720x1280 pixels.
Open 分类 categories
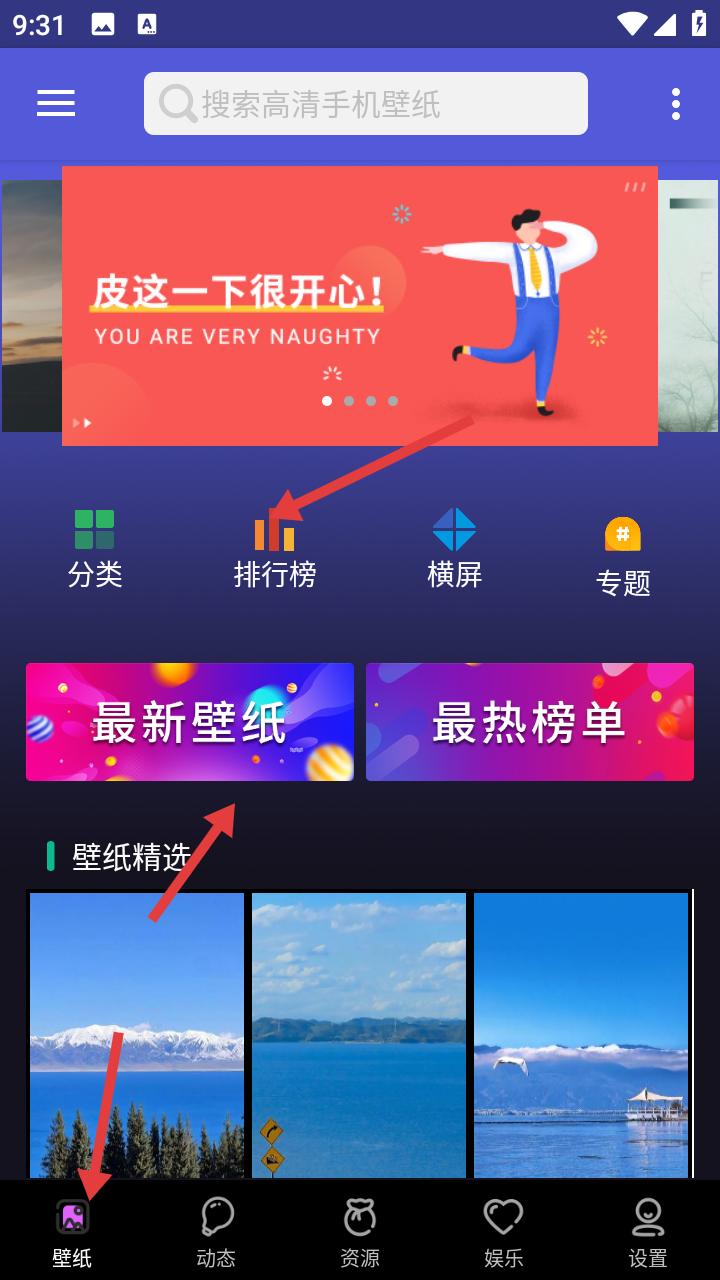click(95, 549)
